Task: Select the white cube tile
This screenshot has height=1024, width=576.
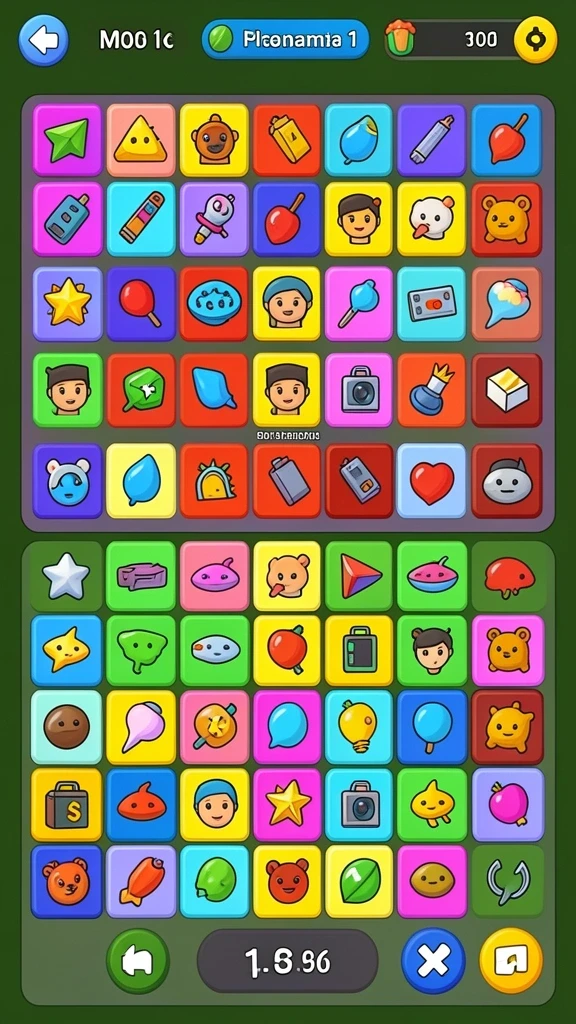Action: pos(507,391)
